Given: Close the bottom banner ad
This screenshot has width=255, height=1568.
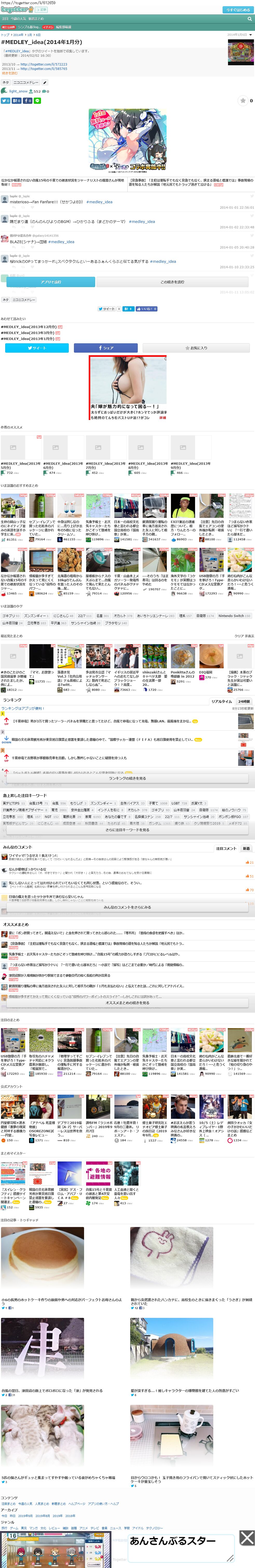Looking at the screenshot, I should click(247, 1538).
